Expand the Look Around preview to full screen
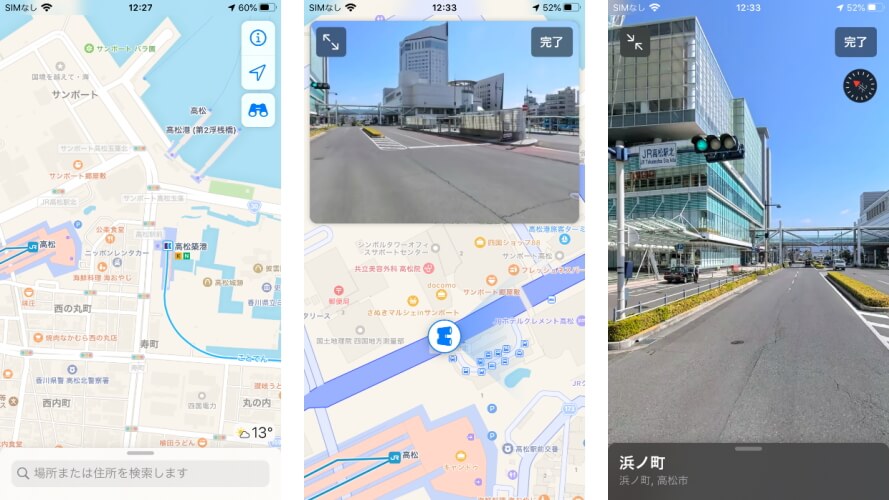Viewport: 889px width, 500px height. coord(331,42)
